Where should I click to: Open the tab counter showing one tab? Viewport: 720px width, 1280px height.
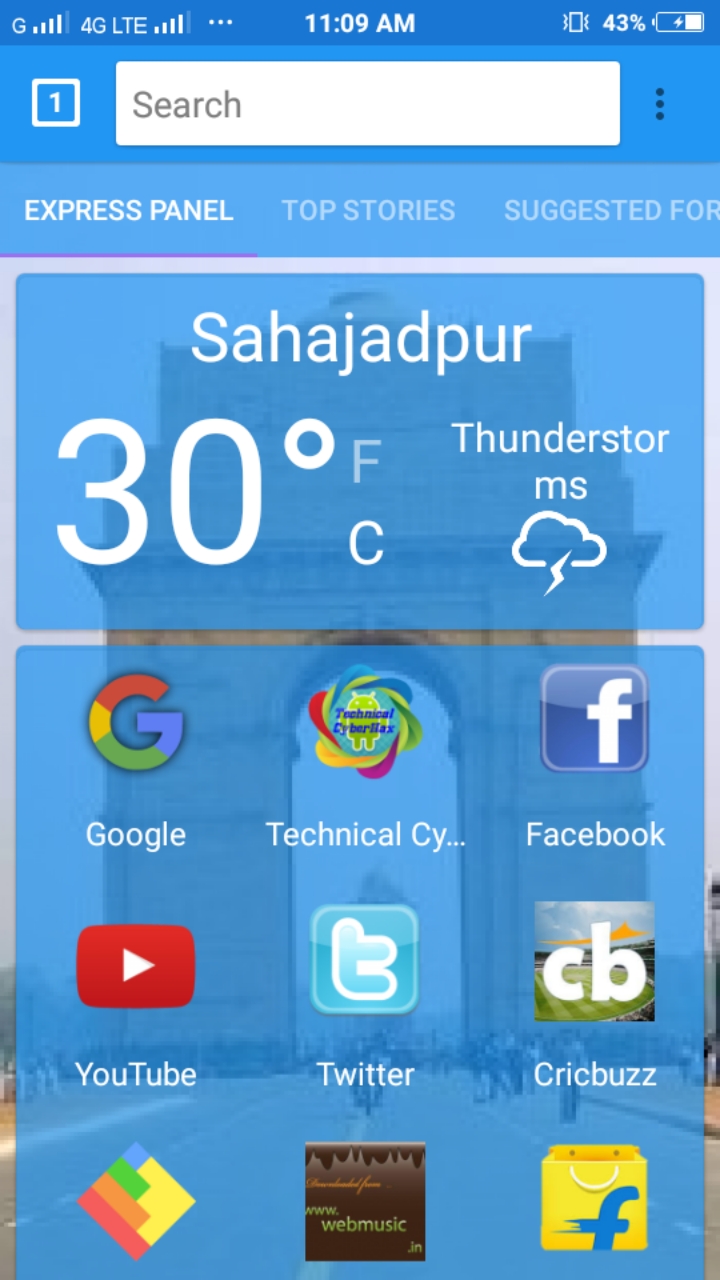point(56,102)
